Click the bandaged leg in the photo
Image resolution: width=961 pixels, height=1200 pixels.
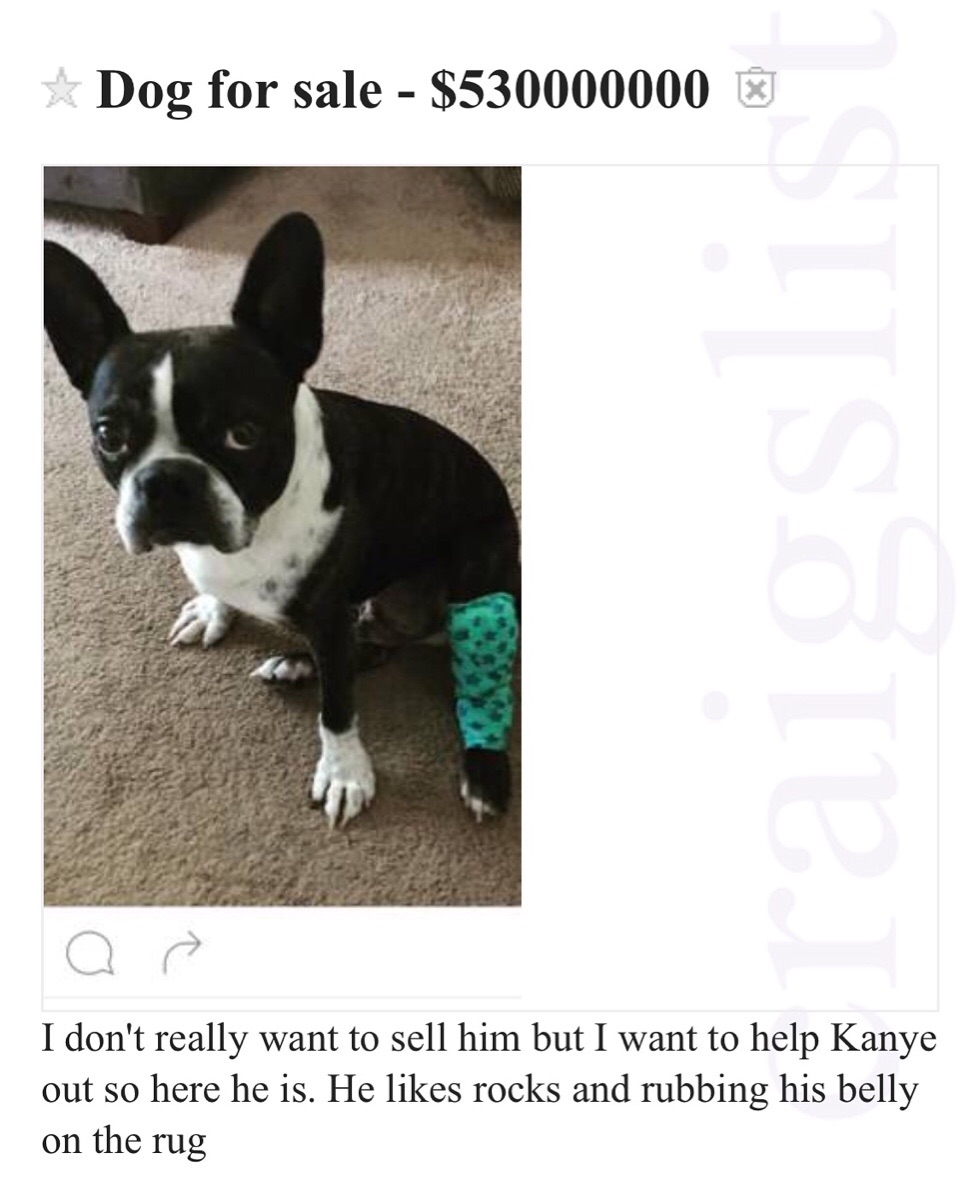point(482,670)
